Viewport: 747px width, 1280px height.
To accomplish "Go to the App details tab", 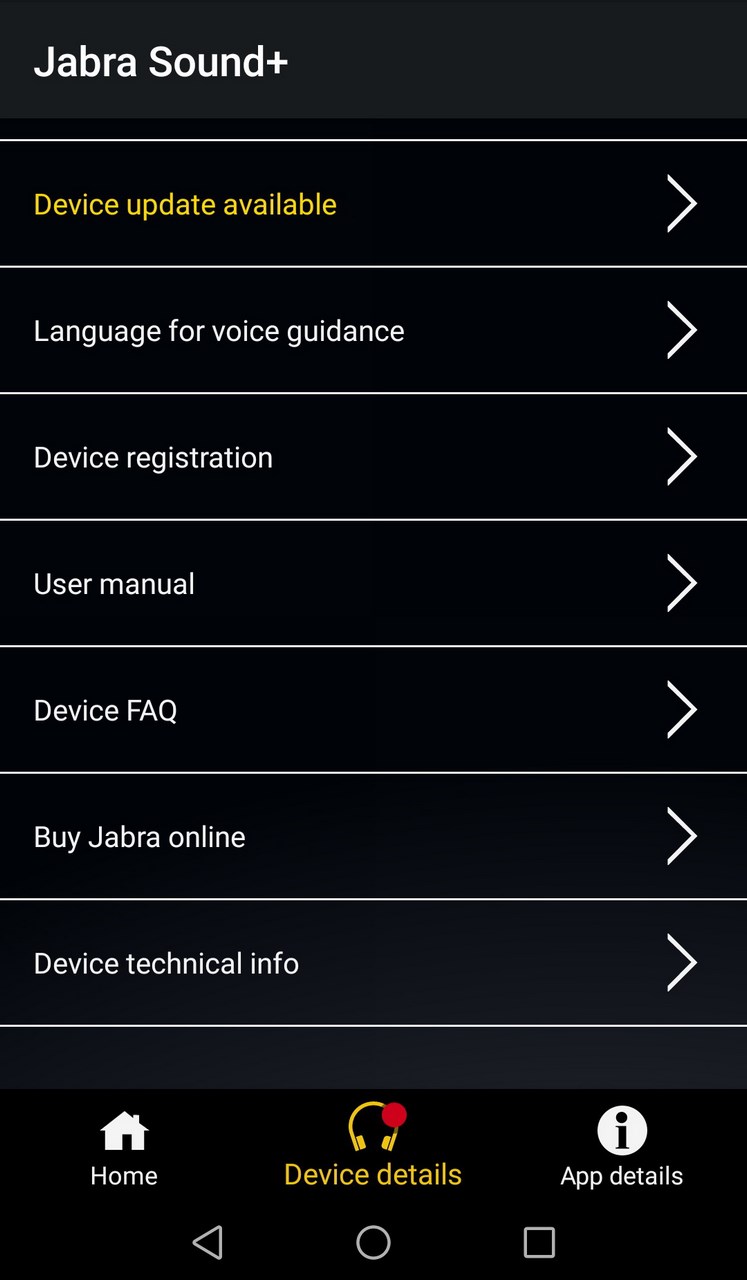I will 622,1148.
